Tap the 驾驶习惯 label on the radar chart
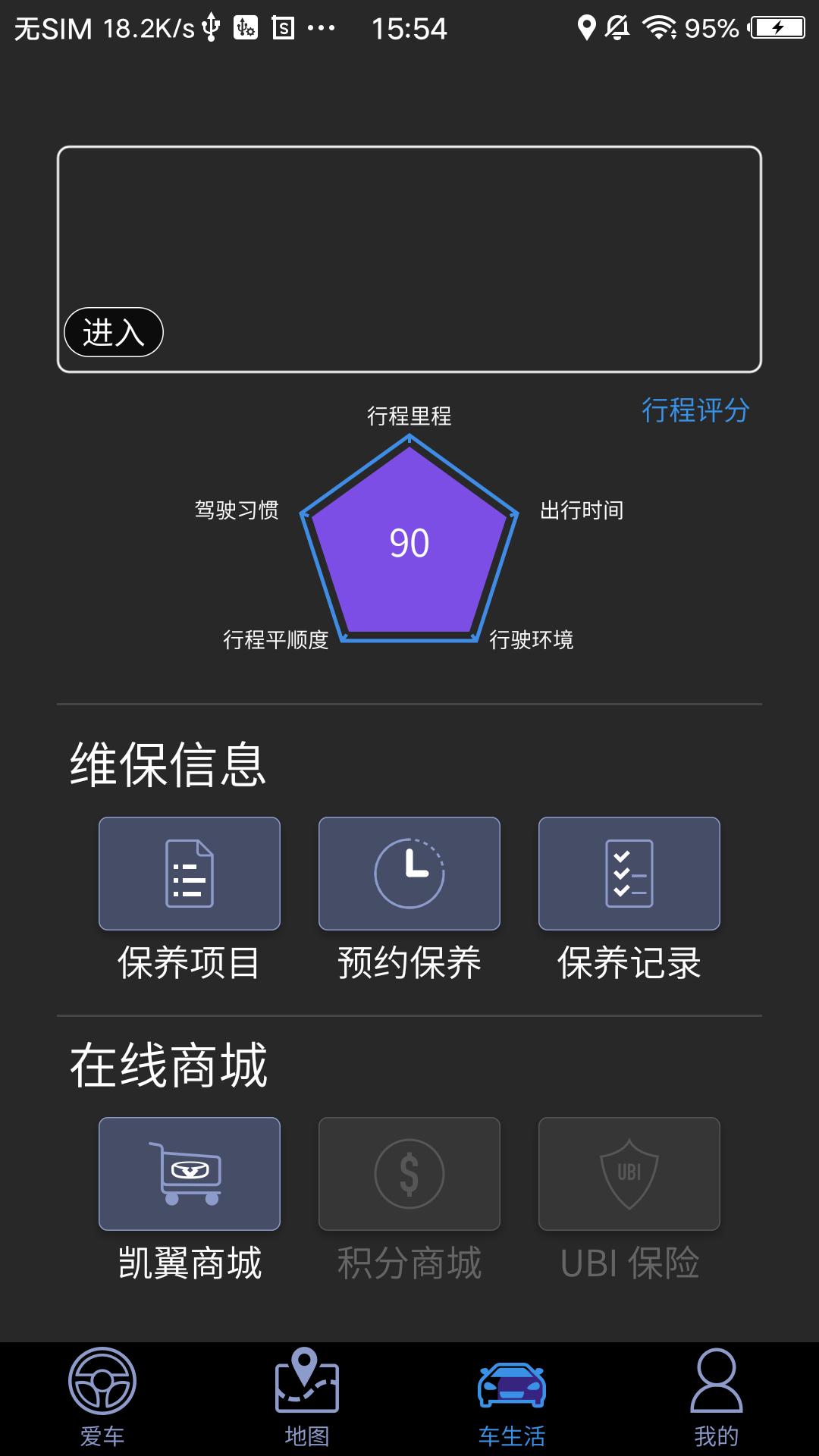 click(239, 510)
